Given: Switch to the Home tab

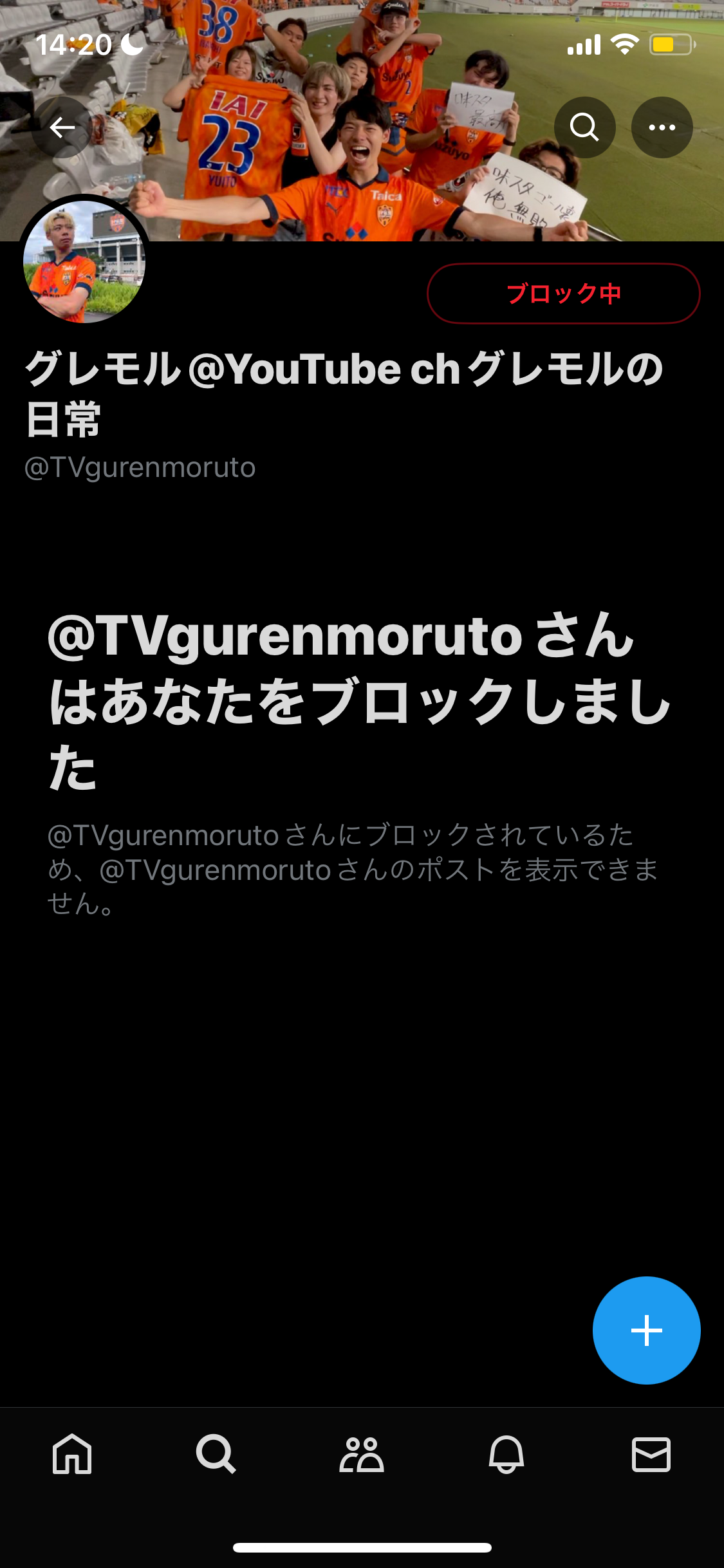Looking at the screenshot, I should pos(72,1454).
